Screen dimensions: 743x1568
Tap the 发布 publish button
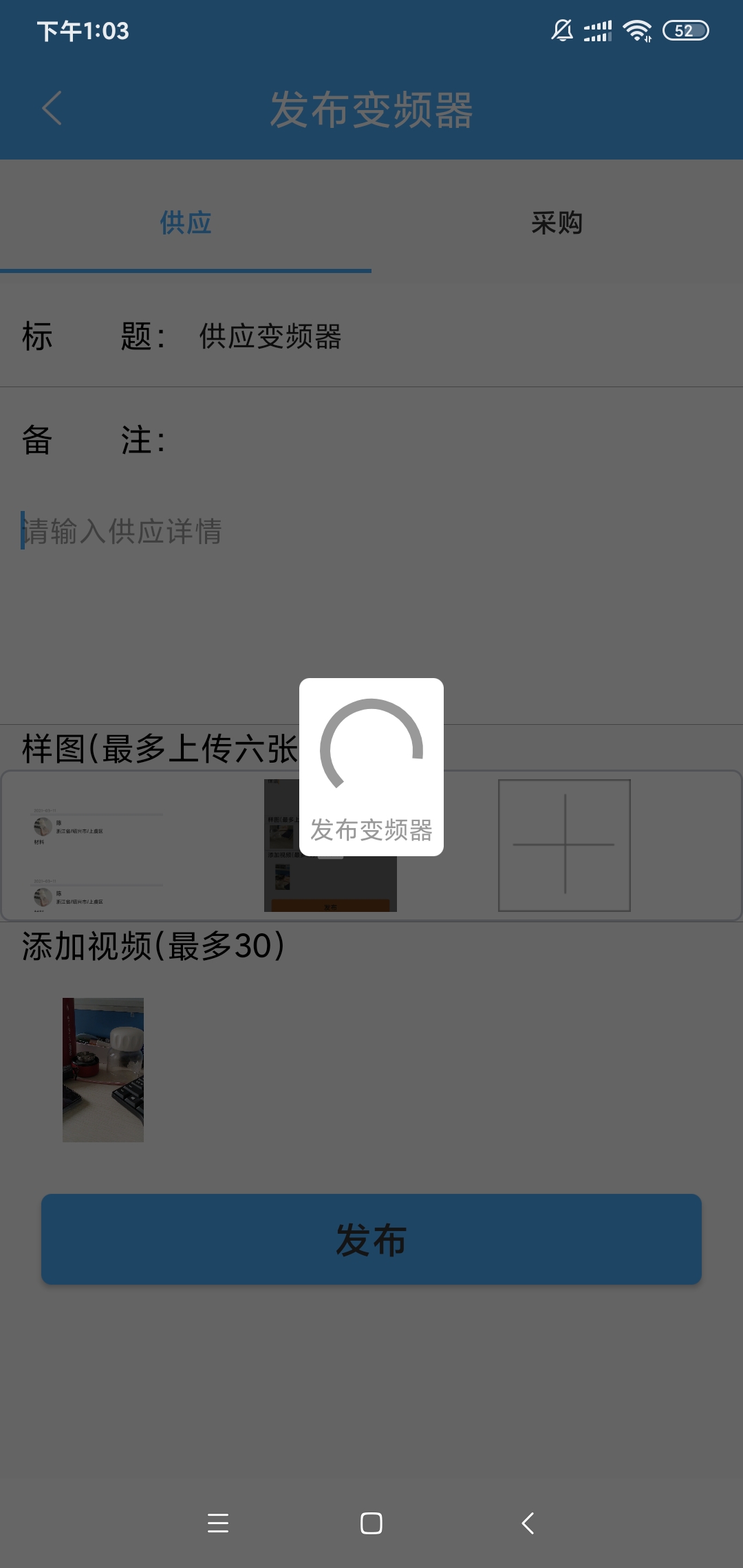pos(371,1239)
